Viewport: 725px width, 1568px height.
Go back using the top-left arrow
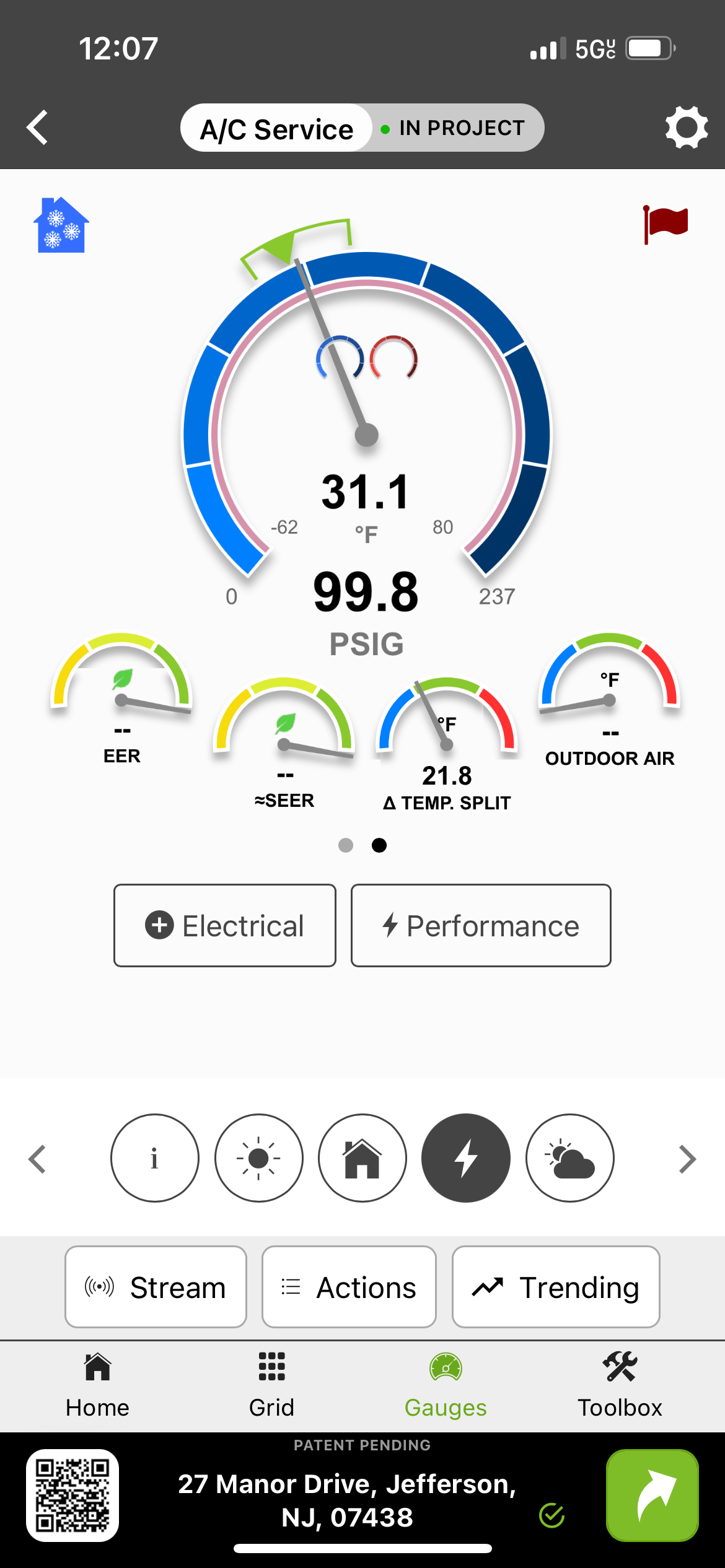click(x=37, y=128)
